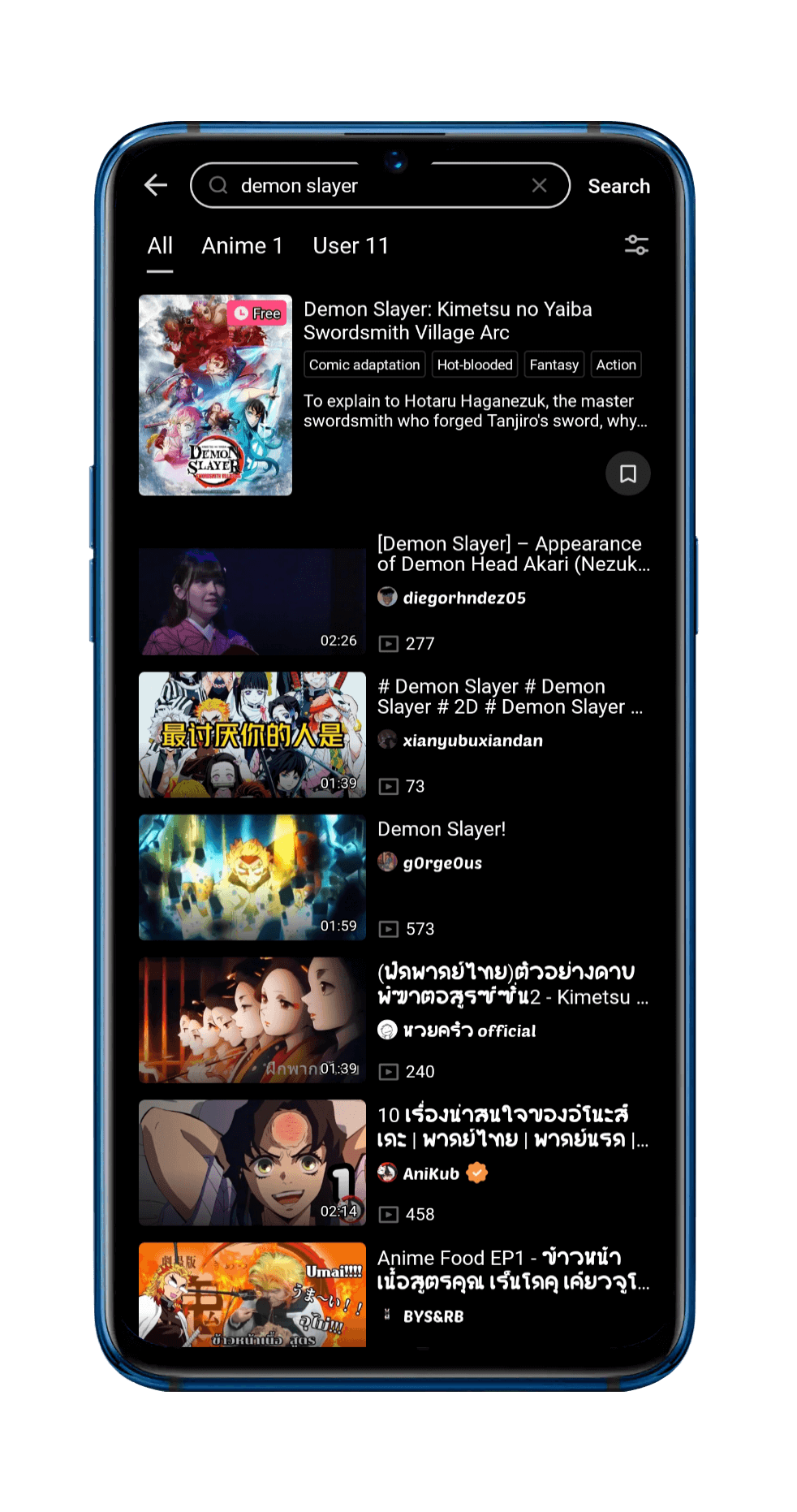This screenshot has height=1512, width=797.
Task: Select the All tab
Action: (x=160, y=246)
